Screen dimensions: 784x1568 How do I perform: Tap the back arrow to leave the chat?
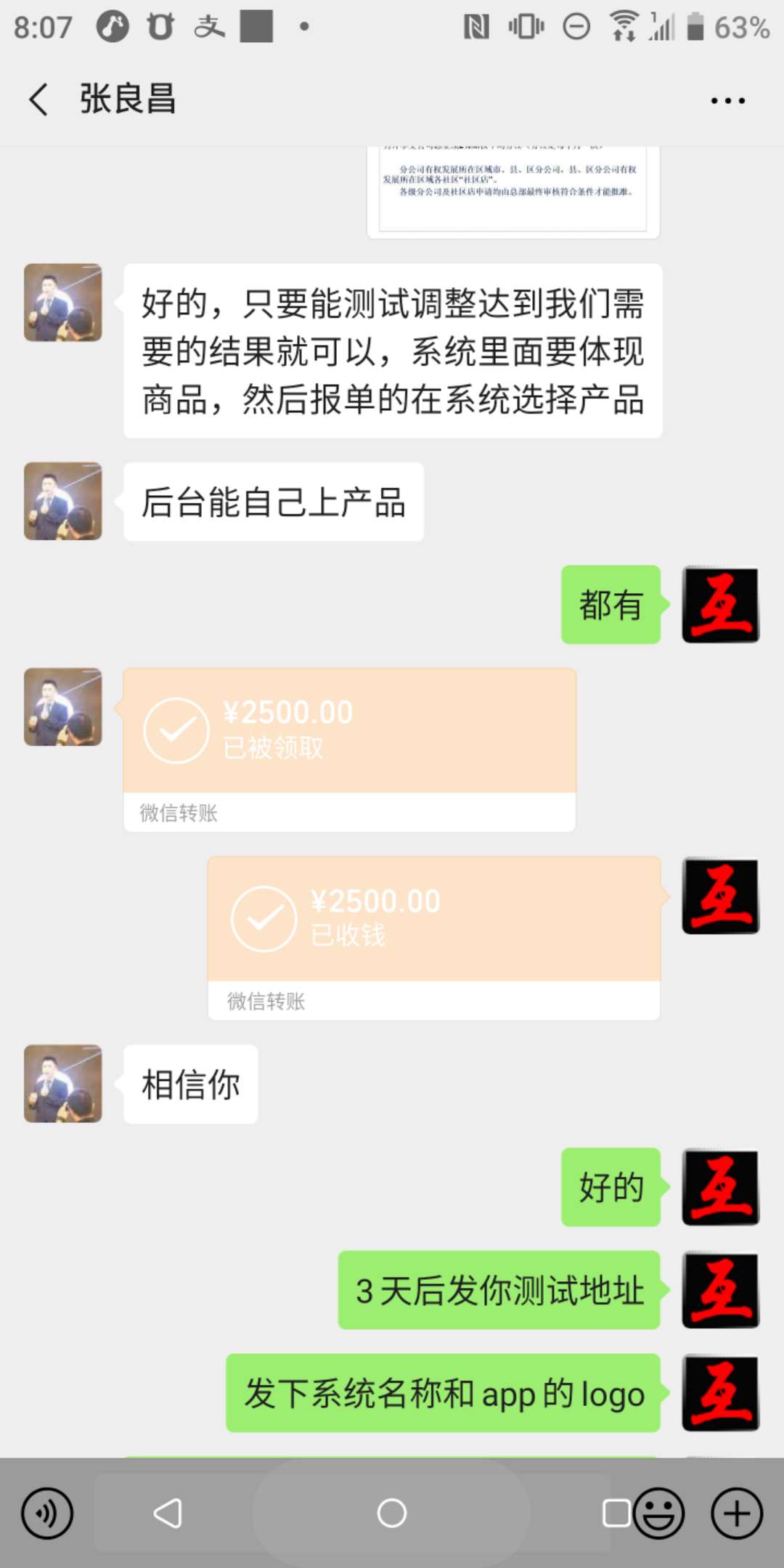click(38, 99)
